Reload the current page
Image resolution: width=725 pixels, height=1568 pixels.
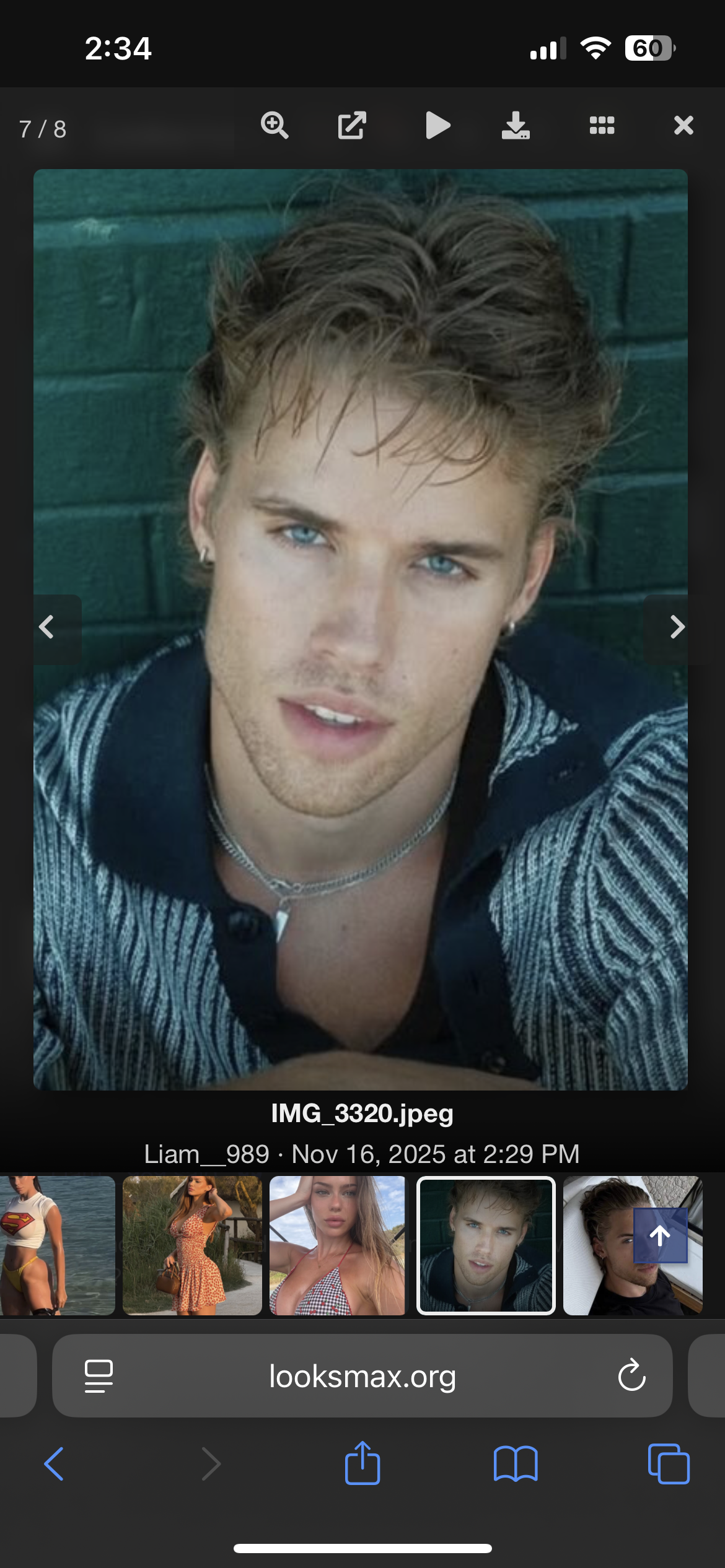[631, 1376]
